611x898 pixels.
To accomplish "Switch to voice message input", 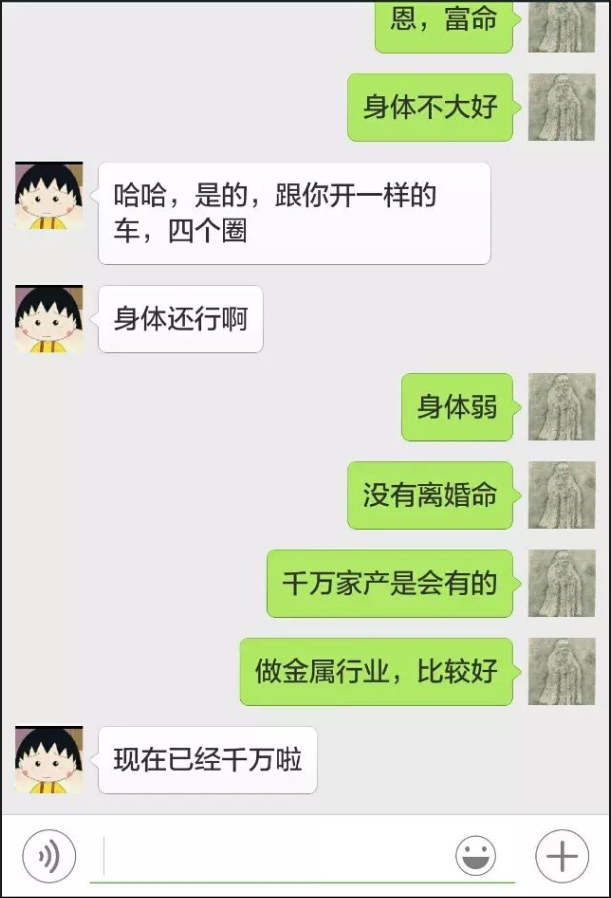I will point(49,856).
